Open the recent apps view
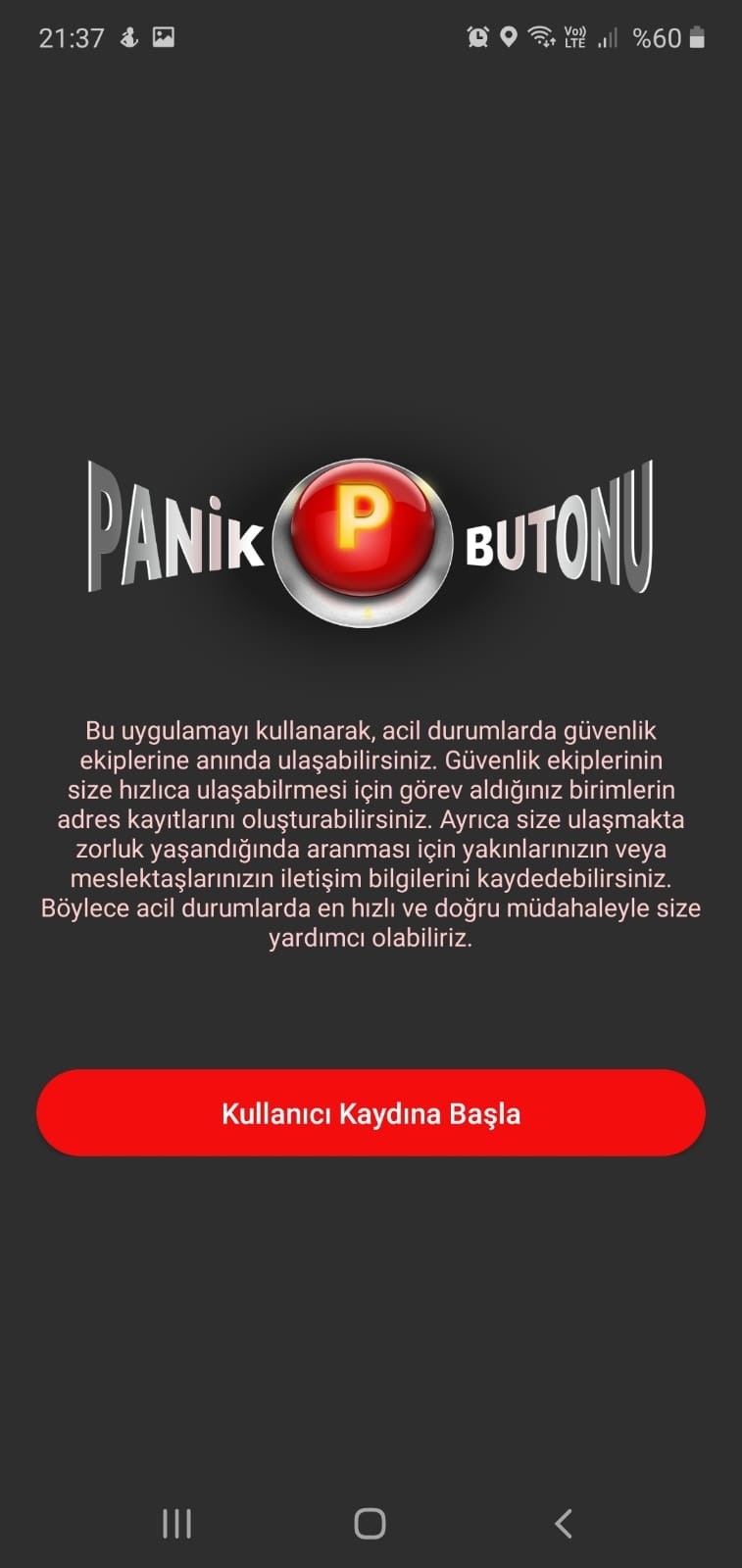Image resolution: width=742 pixels, height=1568 pixels. point(176,1523)
